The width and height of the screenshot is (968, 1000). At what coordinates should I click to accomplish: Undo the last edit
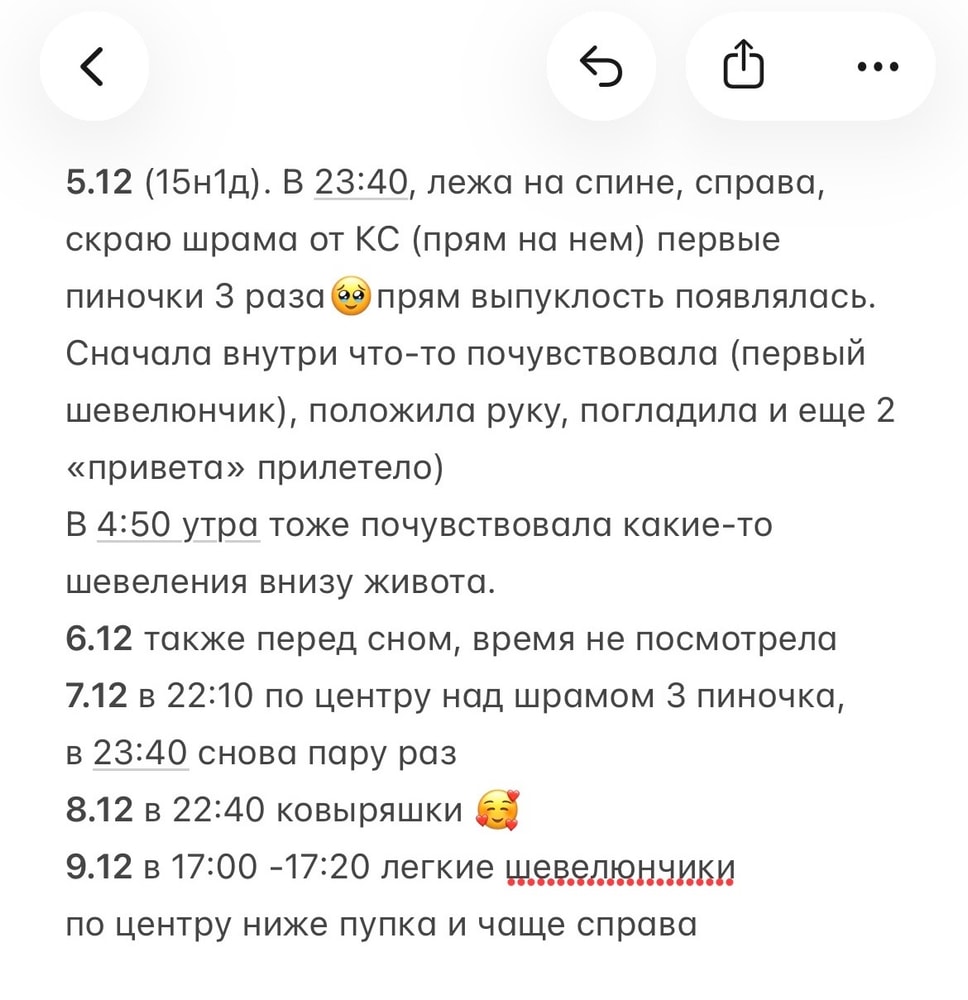coord(601,68)
